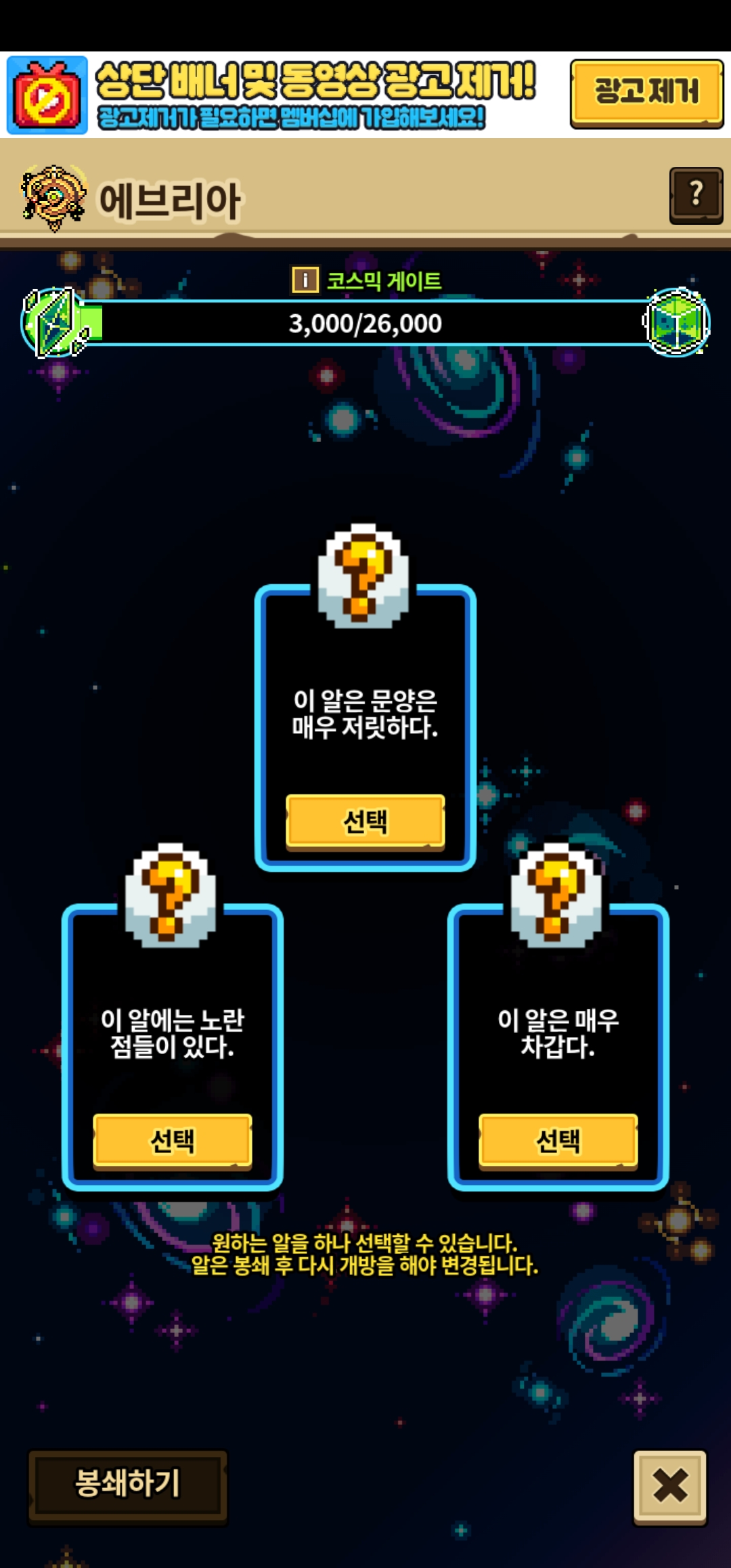This screenshot has width=731, height=1568.
Task: Select the very cold egg
Action: pyautogui.click(x=558, y=1141)
